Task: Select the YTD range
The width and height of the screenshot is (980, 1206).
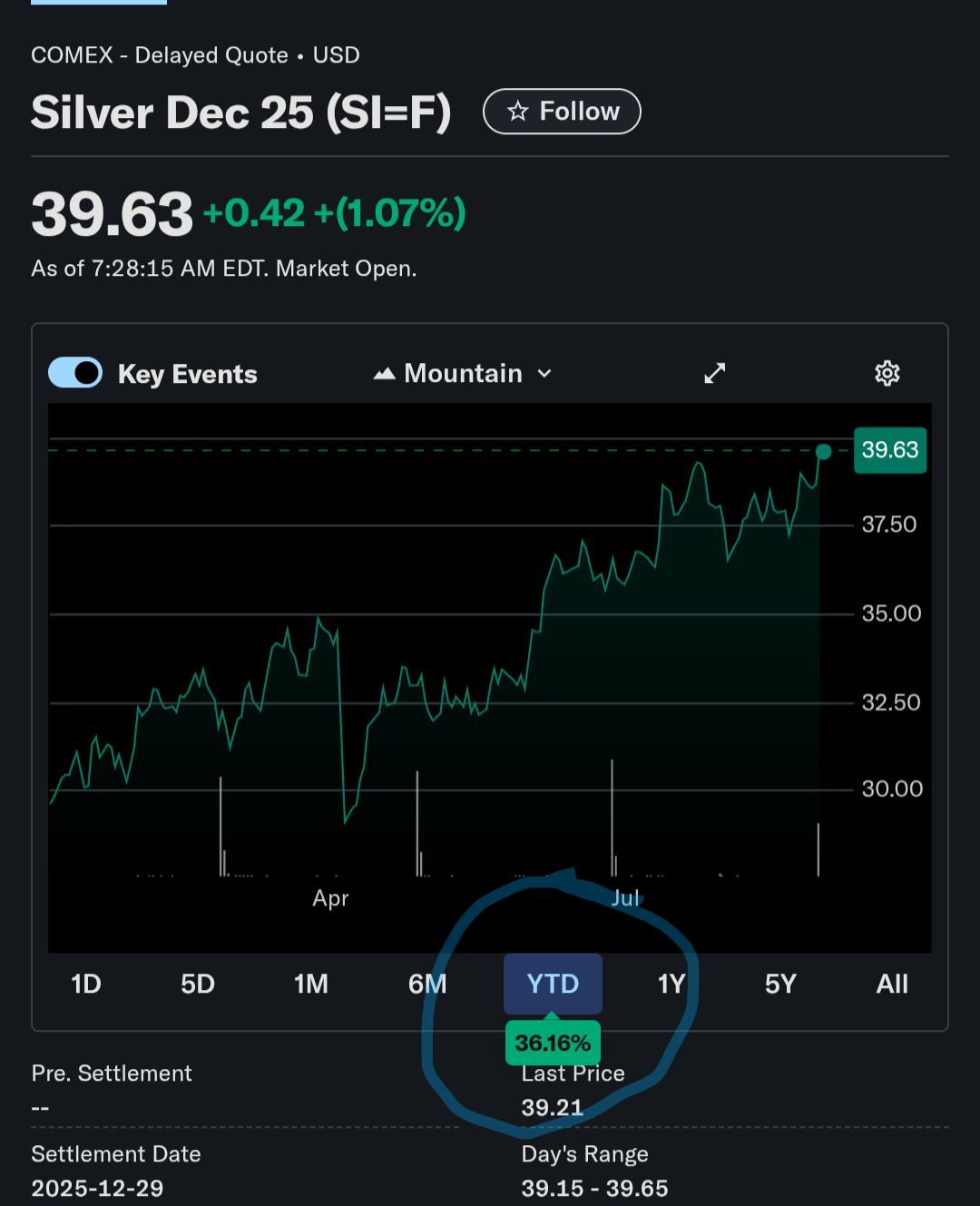Action: (x=553, y=985)
